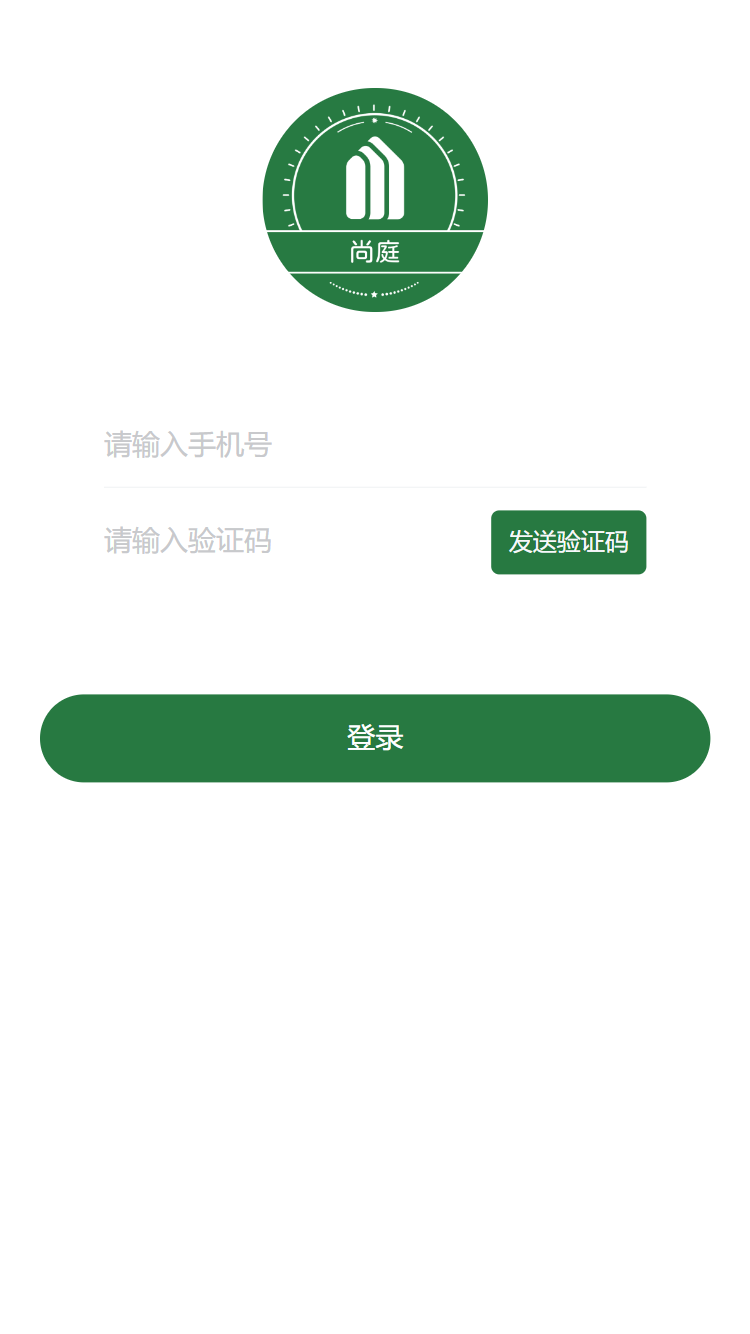Tap the phone number input field
Viewport: 750px width, 1334px height.
pyautogui.click(x=375, y=444)
